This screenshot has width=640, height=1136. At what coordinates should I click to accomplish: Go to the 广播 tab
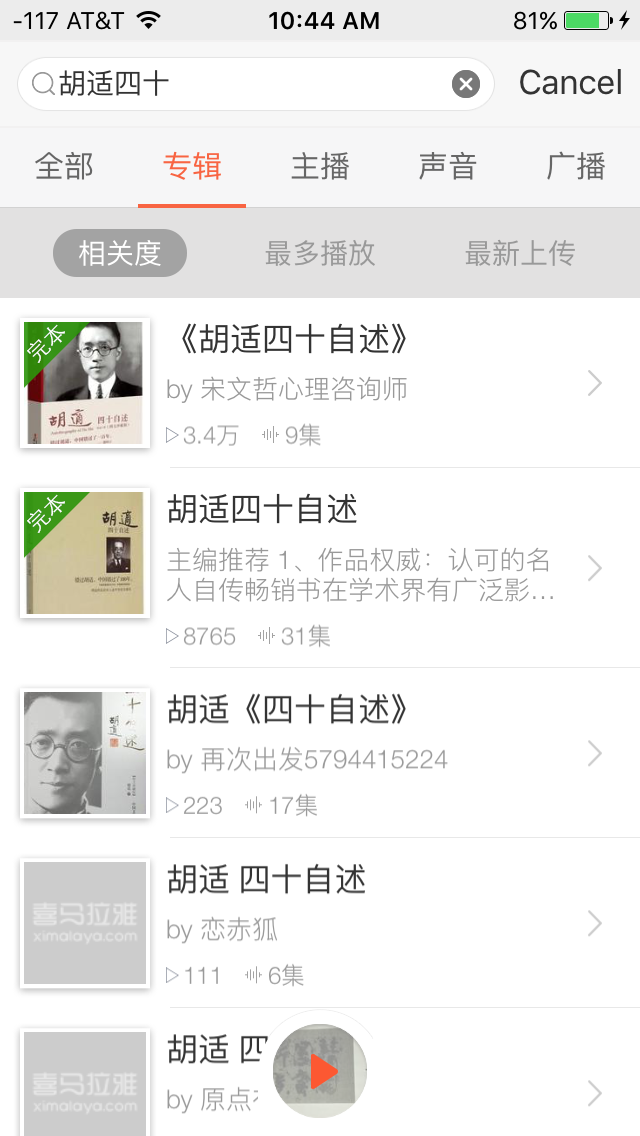tap(576, 166)
